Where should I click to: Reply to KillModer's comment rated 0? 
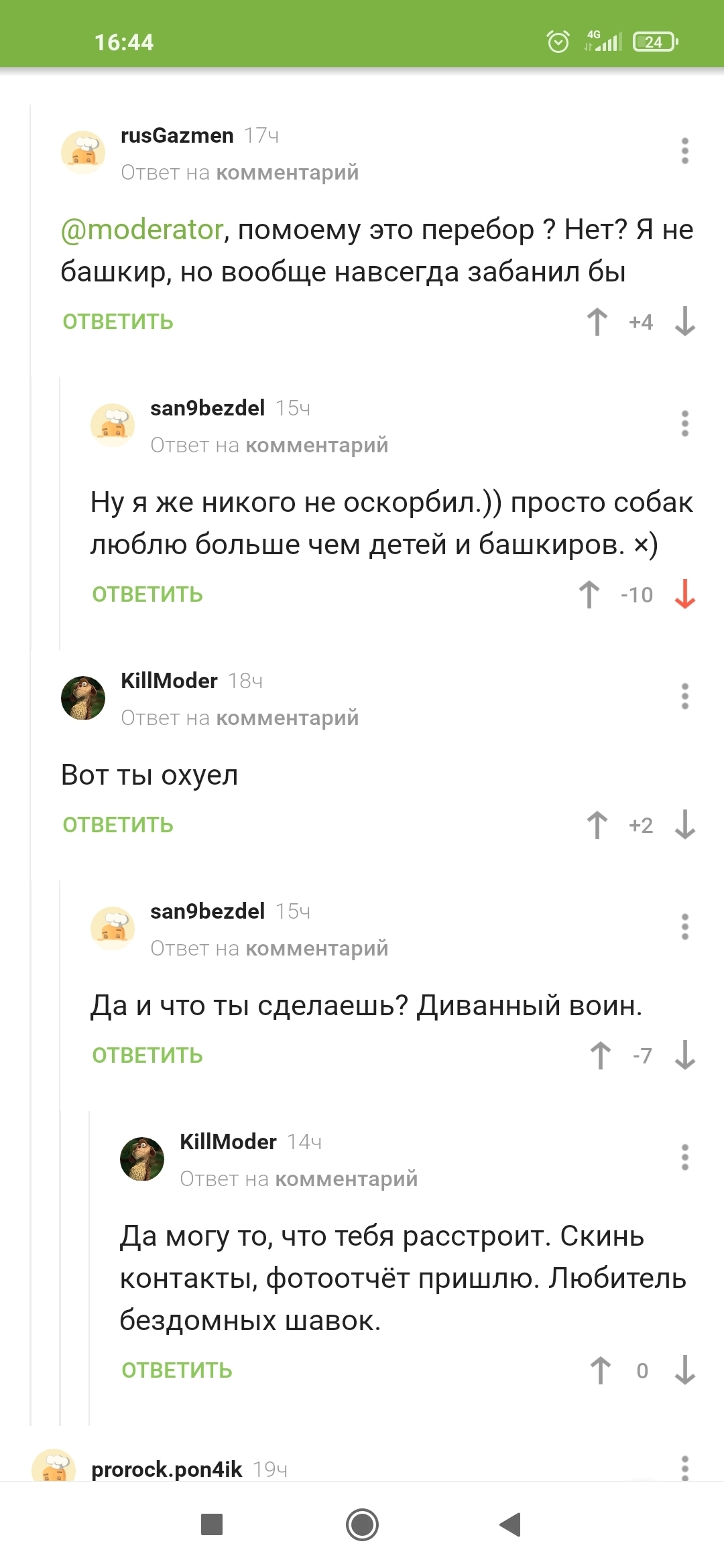(x=177, y=1370)
